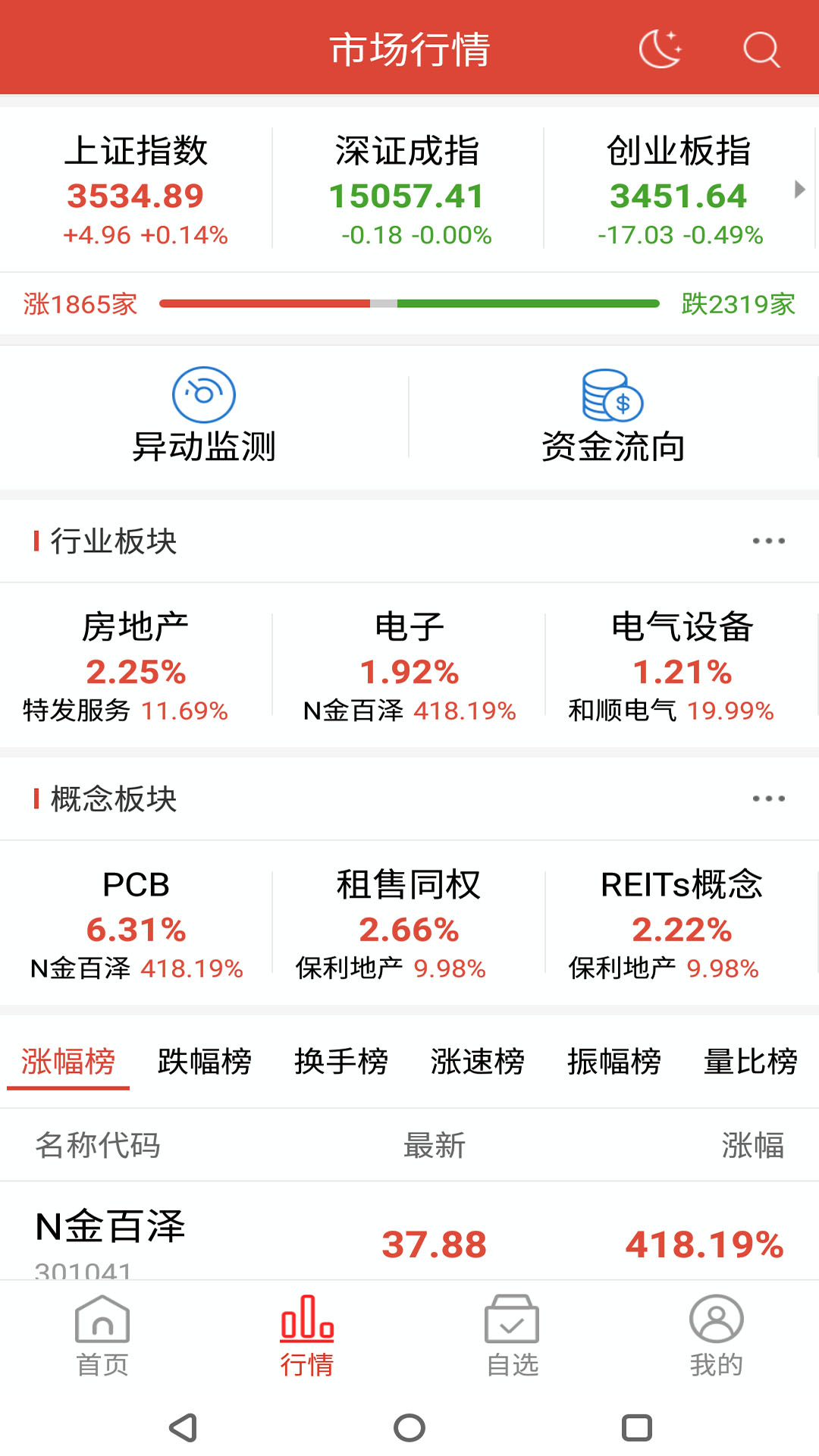Open more options for 概念板块
The image size is (819, 1456).
coord(768,799)
